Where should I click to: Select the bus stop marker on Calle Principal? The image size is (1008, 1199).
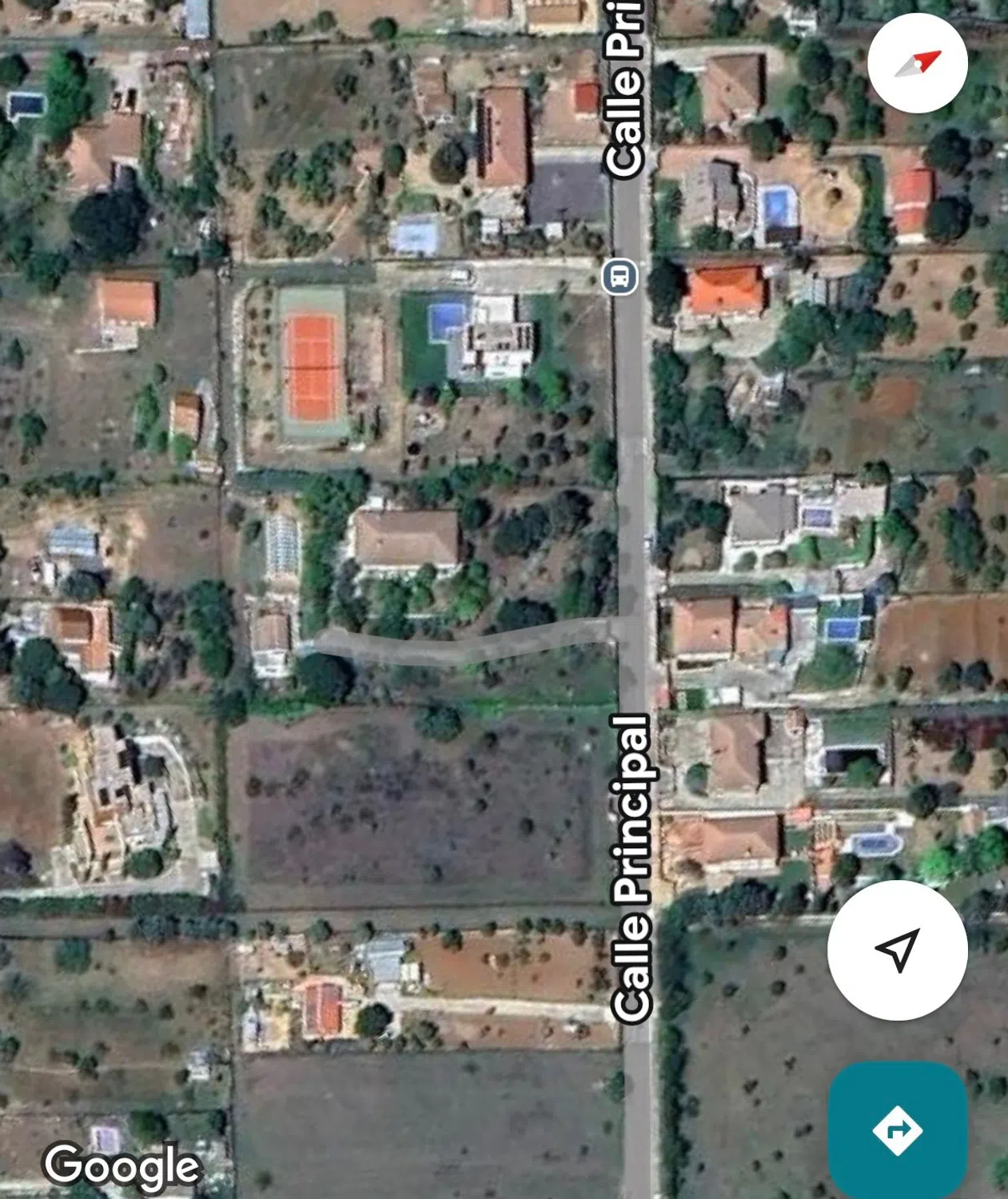[620, 277]
